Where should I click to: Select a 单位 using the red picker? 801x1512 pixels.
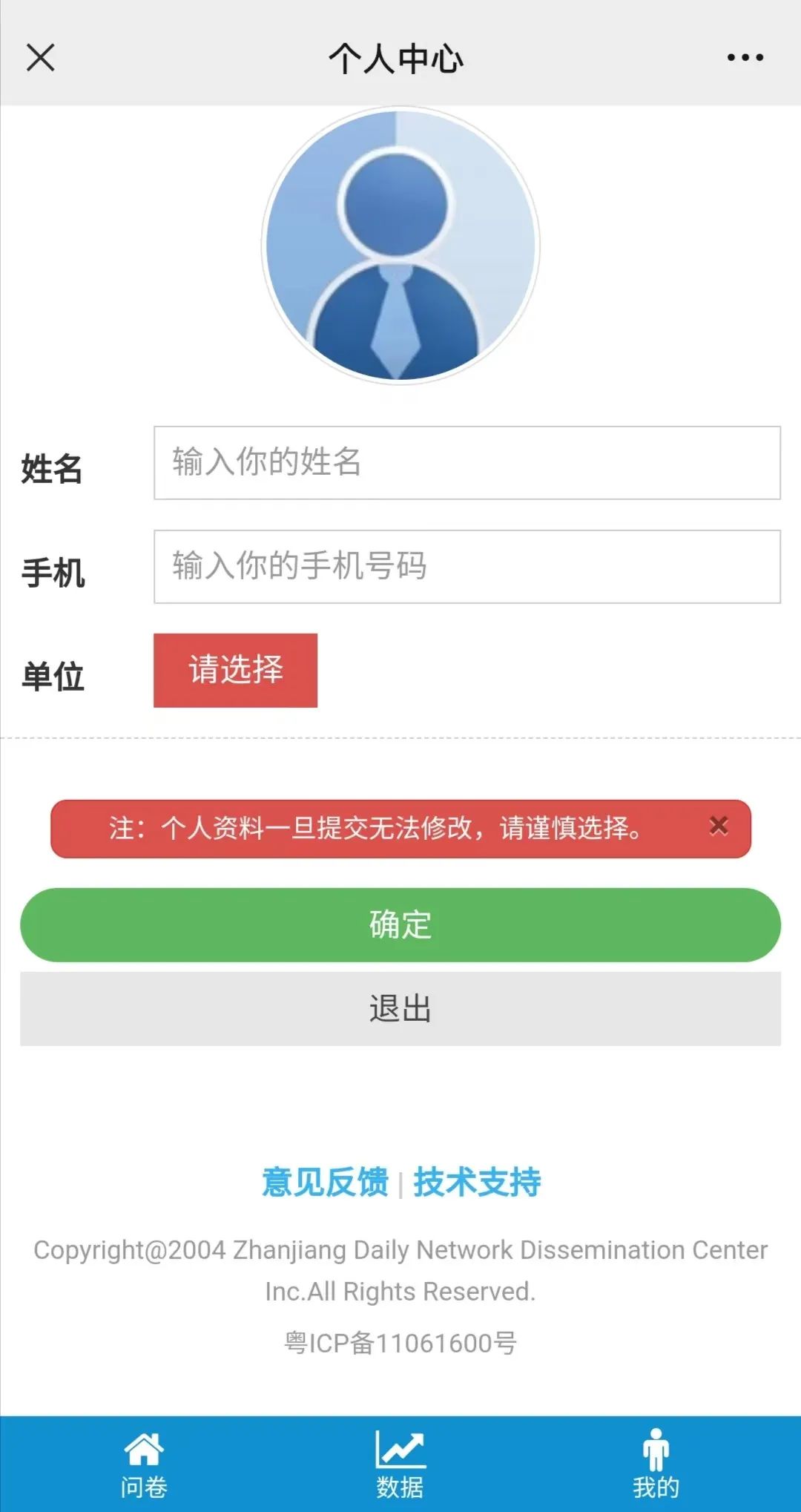click(x=234, y=671)
